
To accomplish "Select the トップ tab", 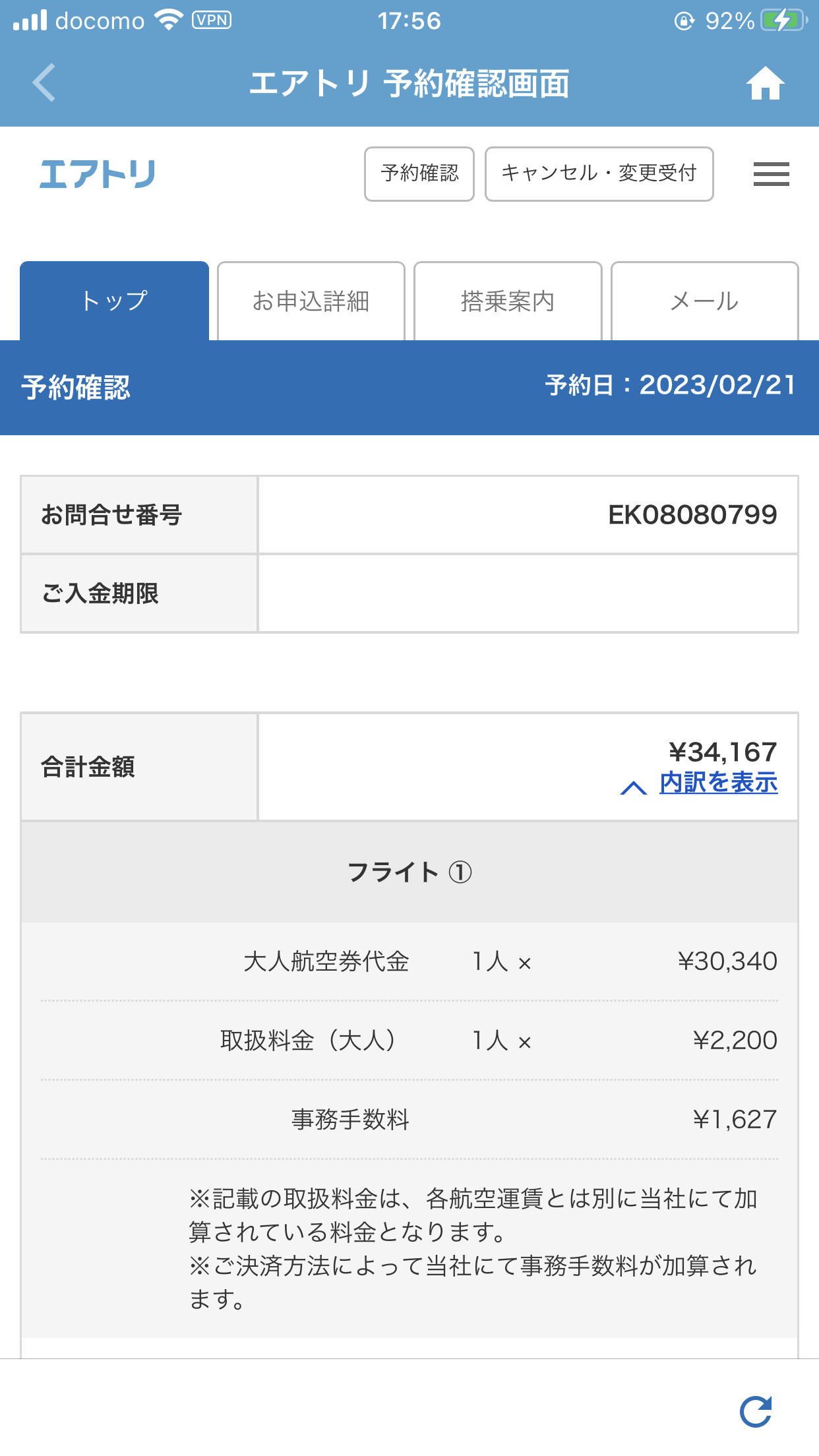I will tap(115, 301).
